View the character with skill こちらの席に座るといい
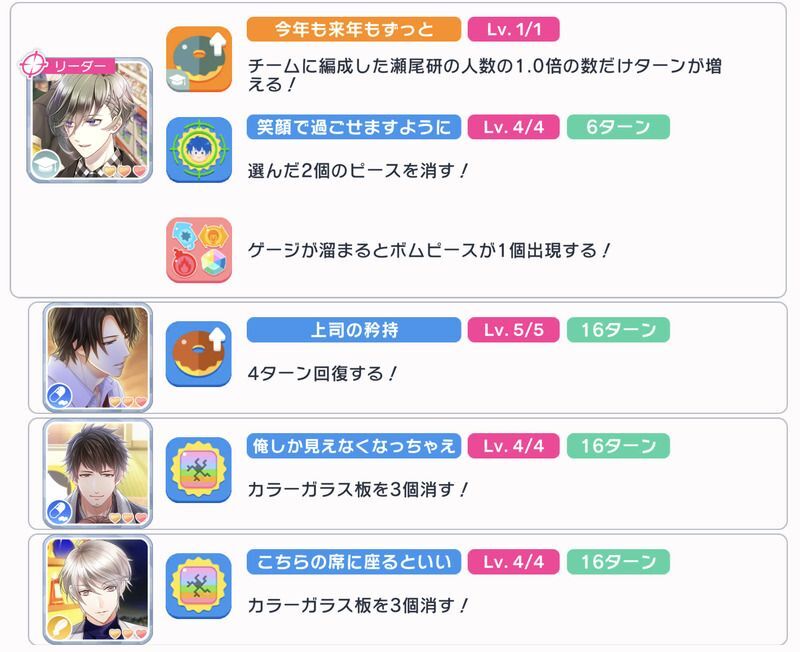The width and height of the screenshot is (800, 652). point(97,589)
